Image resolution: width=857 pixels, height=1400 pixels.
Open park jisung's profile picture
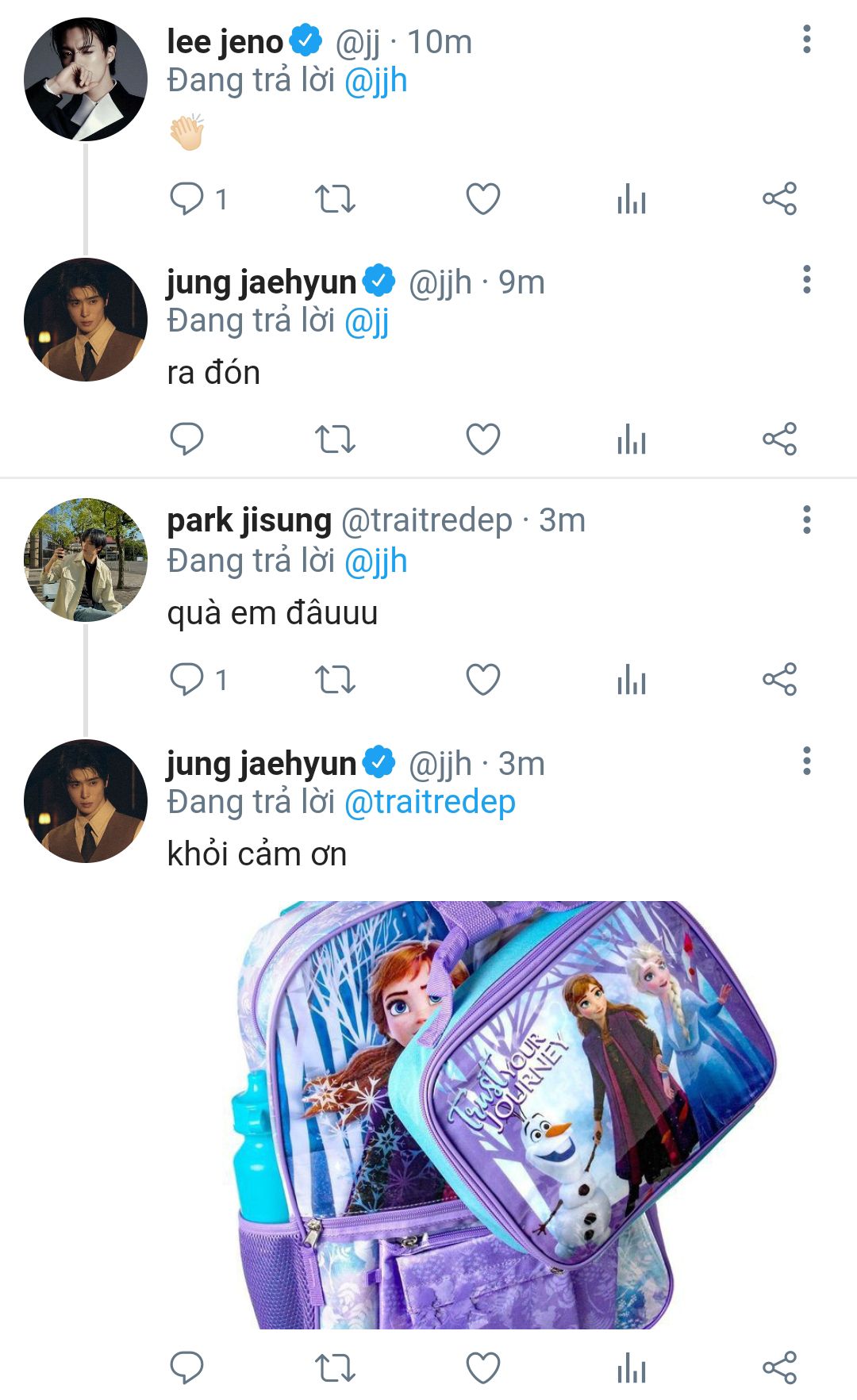[x=86, y=560]
